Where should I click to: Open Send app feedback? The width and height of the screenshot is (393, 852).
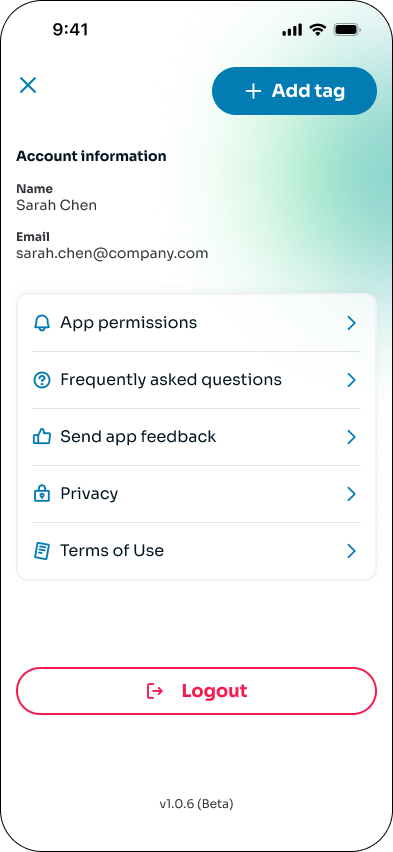196,437
